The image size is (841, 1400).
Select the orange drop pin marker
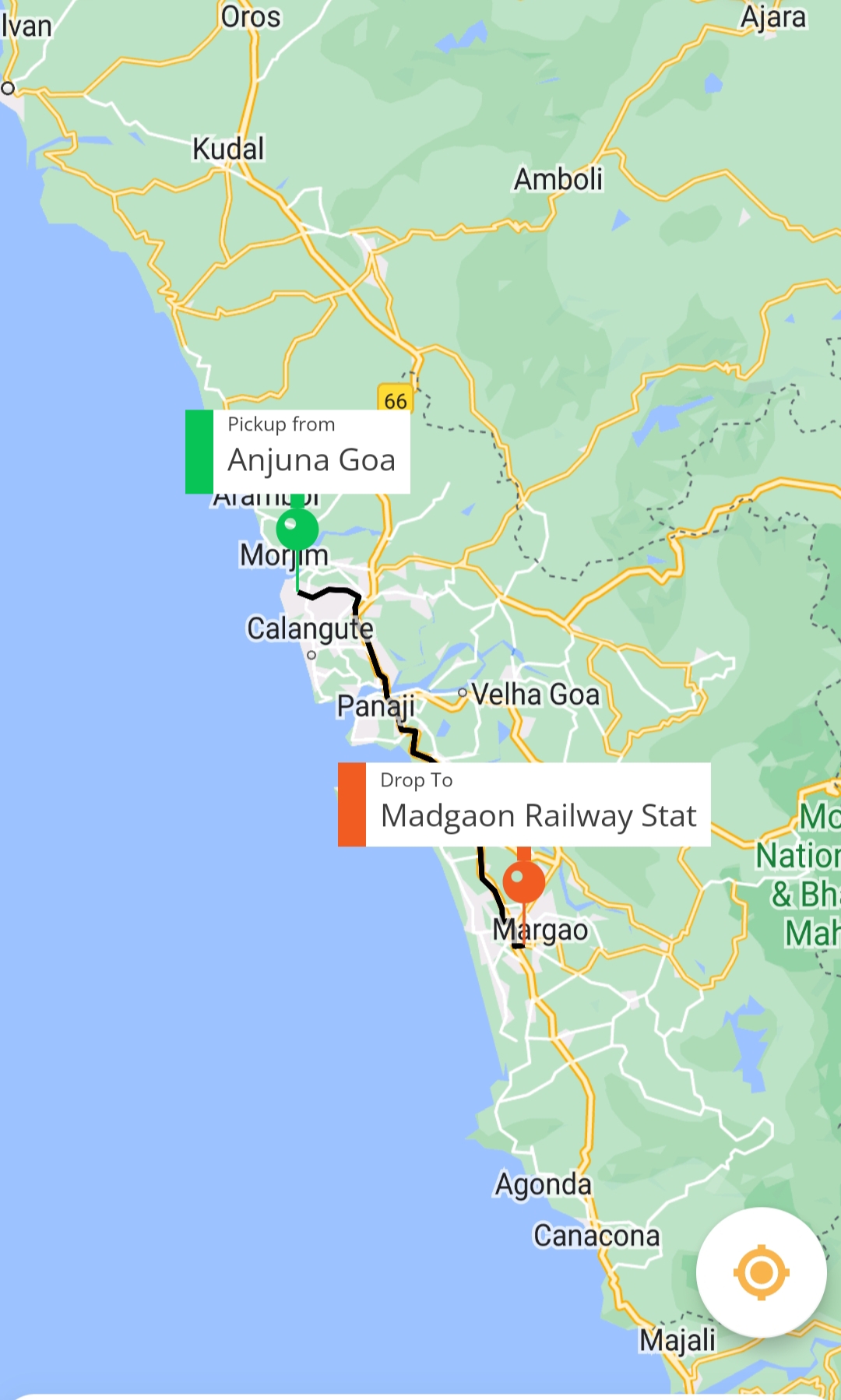tap(524, 881)
